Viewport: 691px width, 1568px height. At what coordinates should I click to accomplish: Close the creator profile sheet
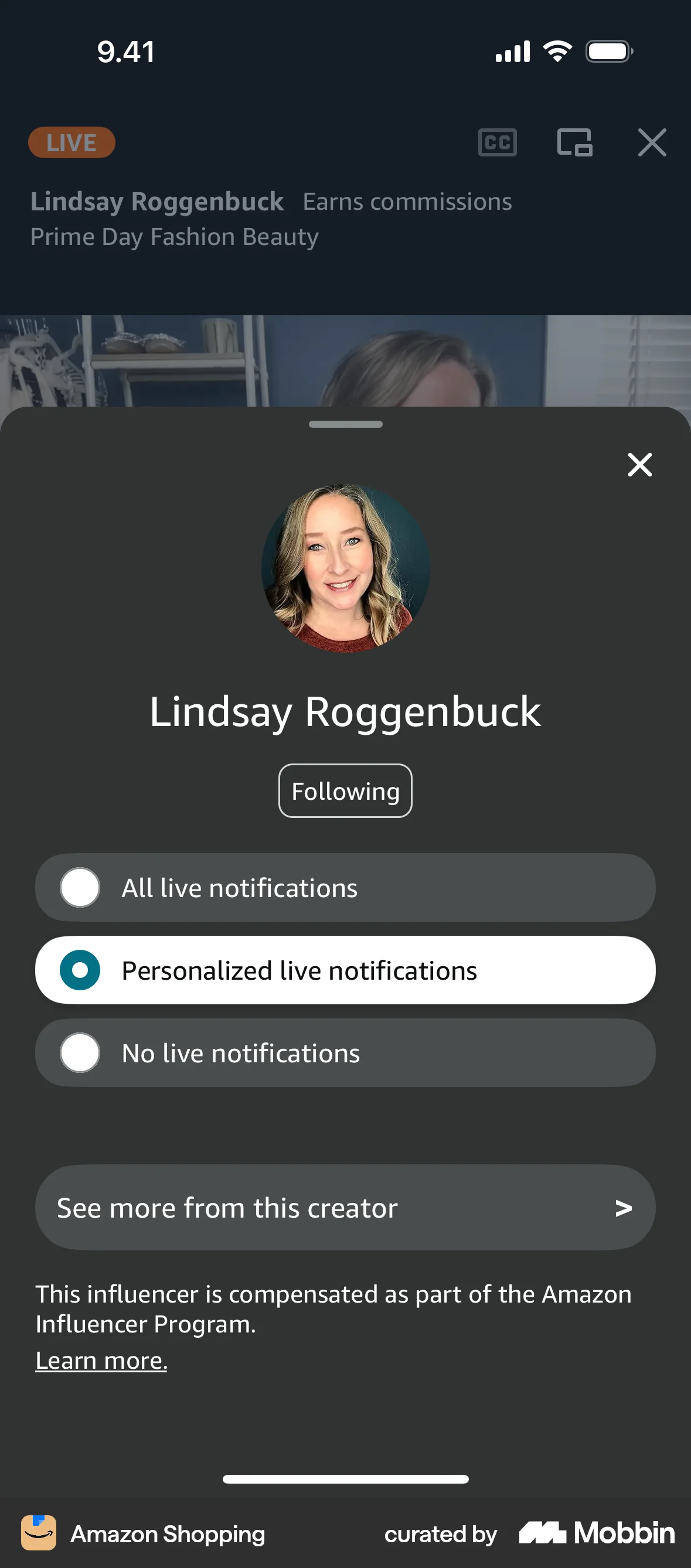(639, 465)
